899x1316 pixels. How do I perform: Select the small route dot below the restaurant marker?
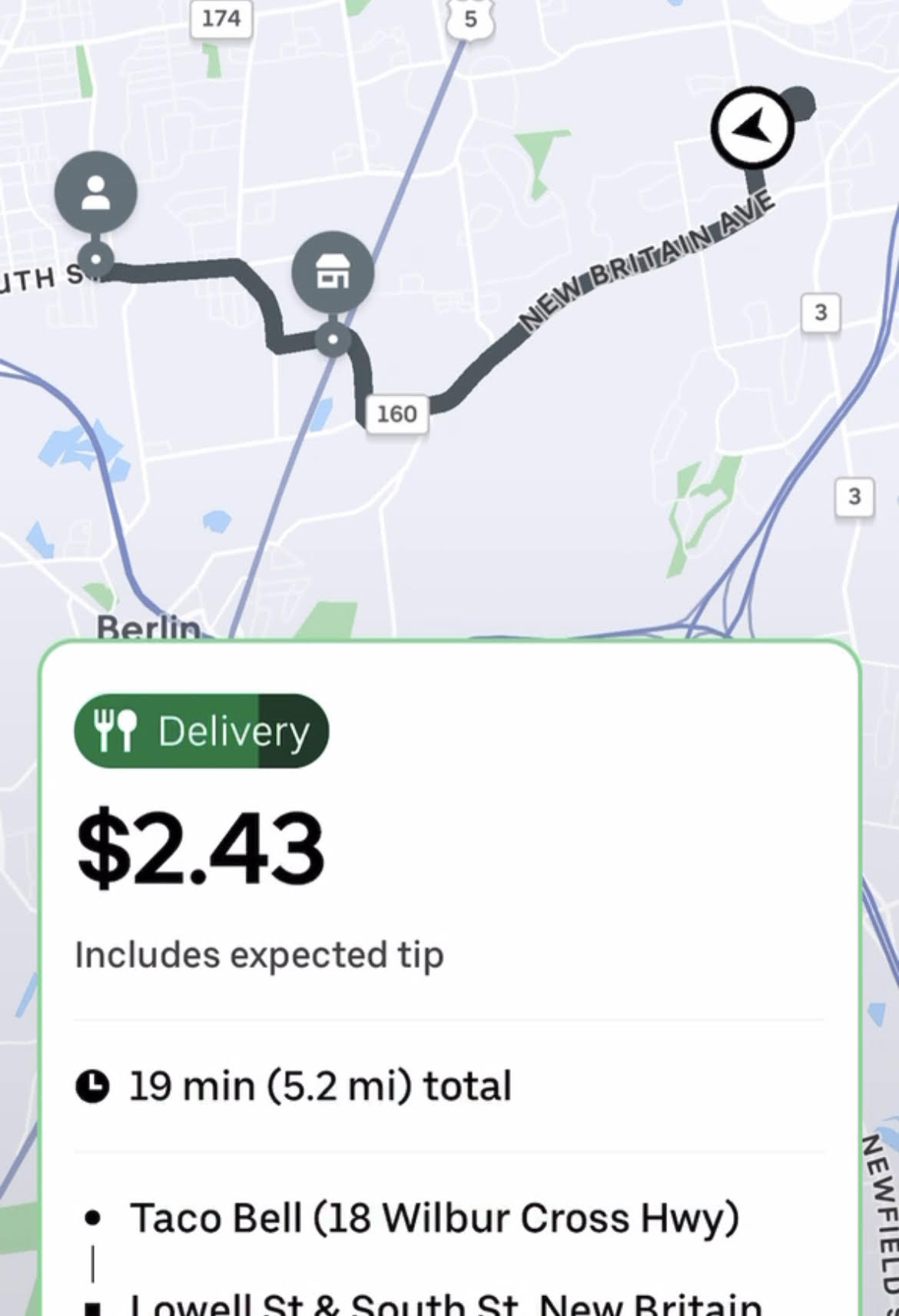click(332, 336)
